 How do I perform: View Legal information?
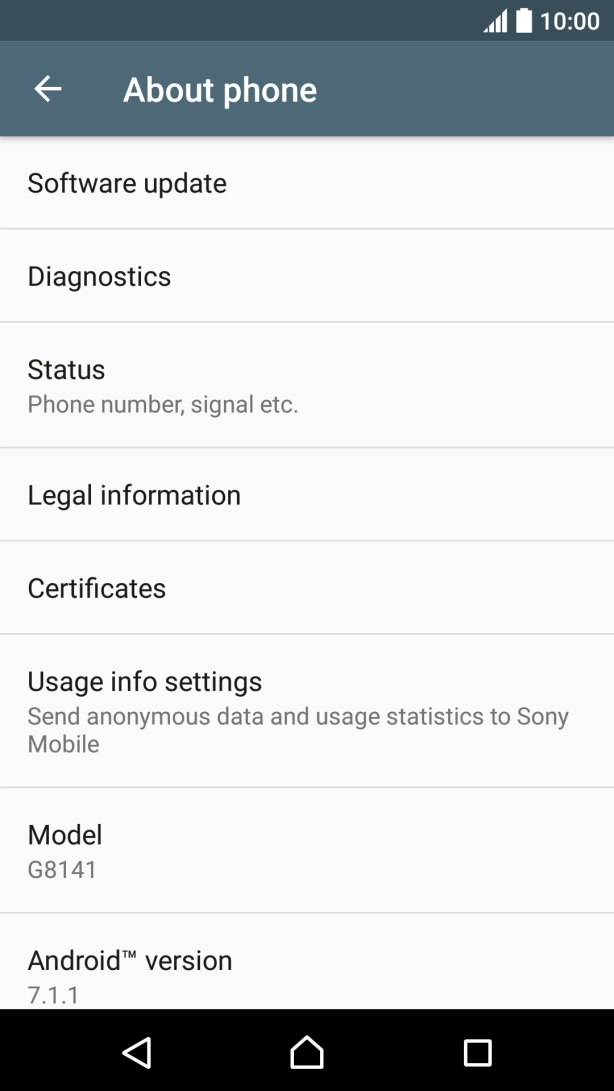[x=307, y=495]
